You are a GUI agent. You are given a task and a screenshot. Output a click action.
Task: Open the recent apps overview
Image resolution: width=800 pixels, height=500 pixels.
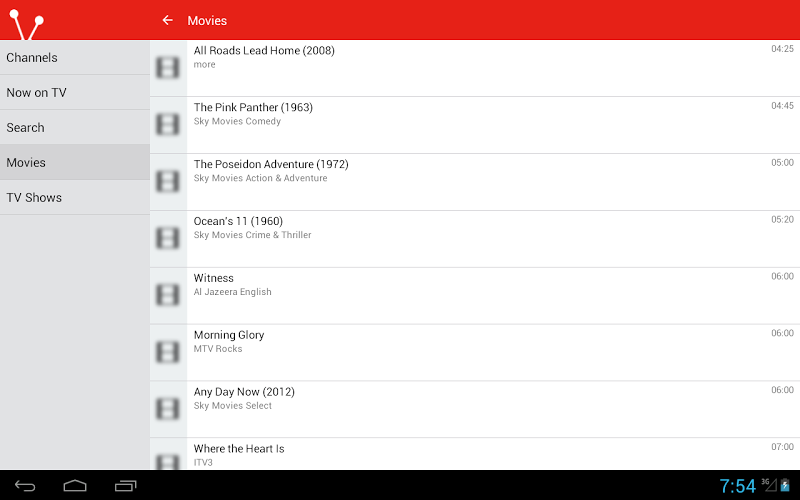tap(126, 486)
